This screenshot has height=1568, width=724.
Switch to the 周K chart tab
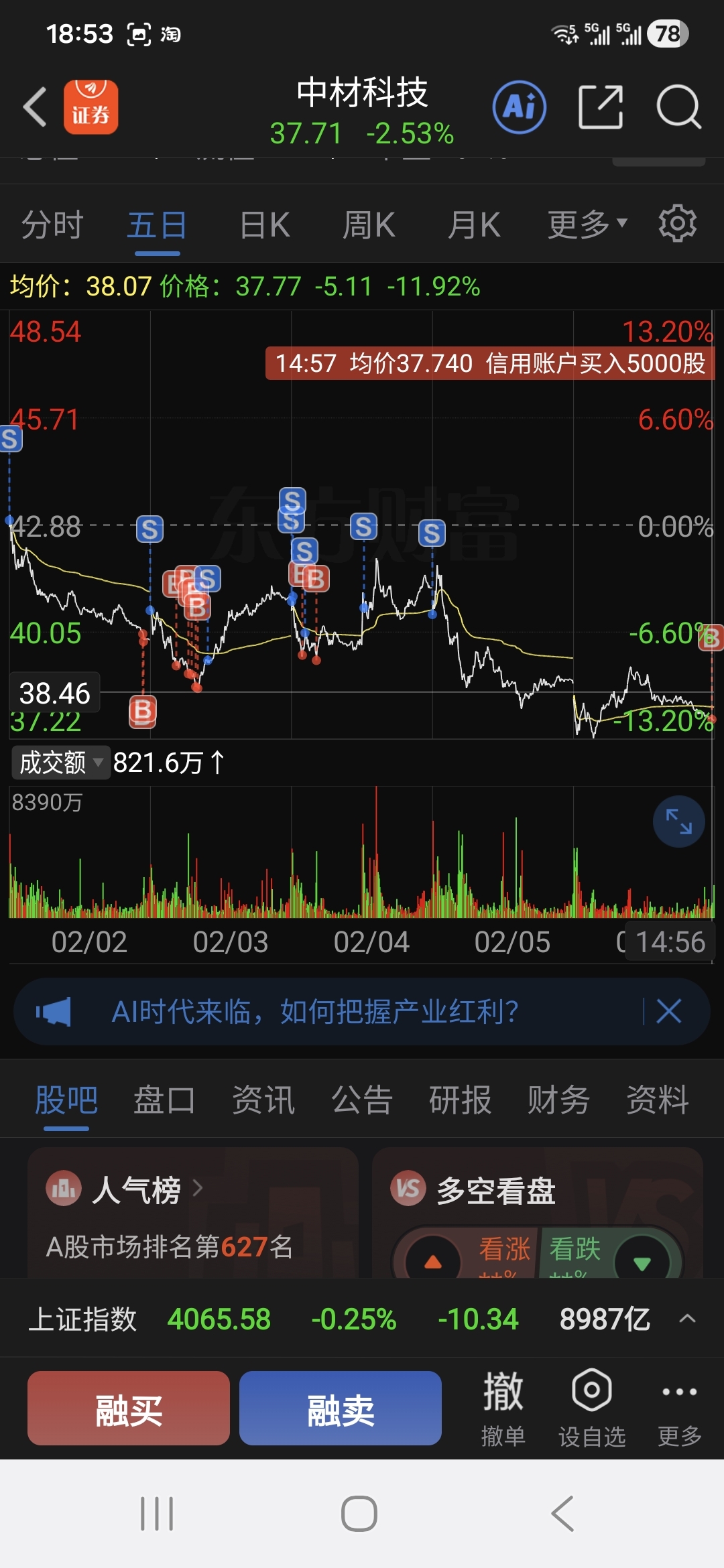369,224
